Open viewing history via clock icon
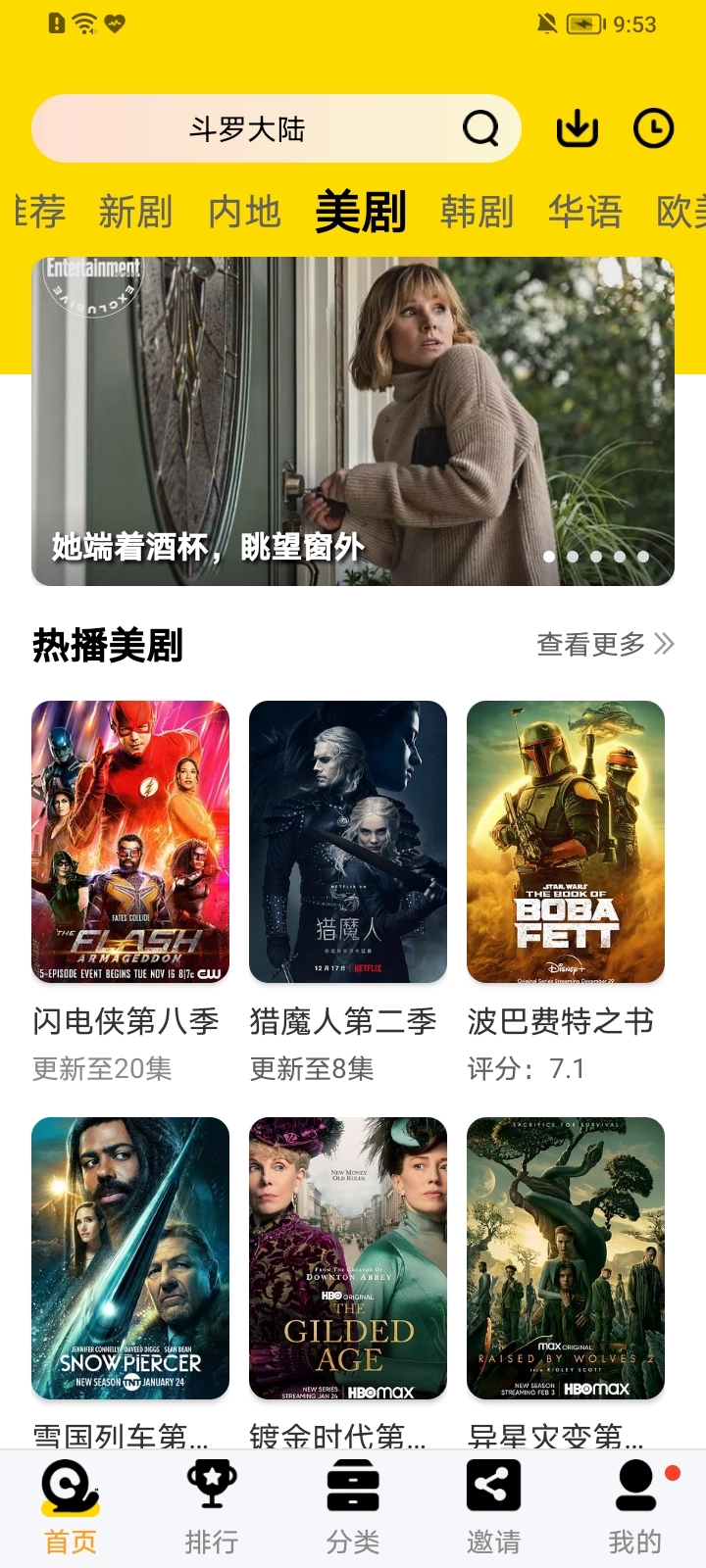Screen dimensions: 706x1568 [x=652, y=127]
